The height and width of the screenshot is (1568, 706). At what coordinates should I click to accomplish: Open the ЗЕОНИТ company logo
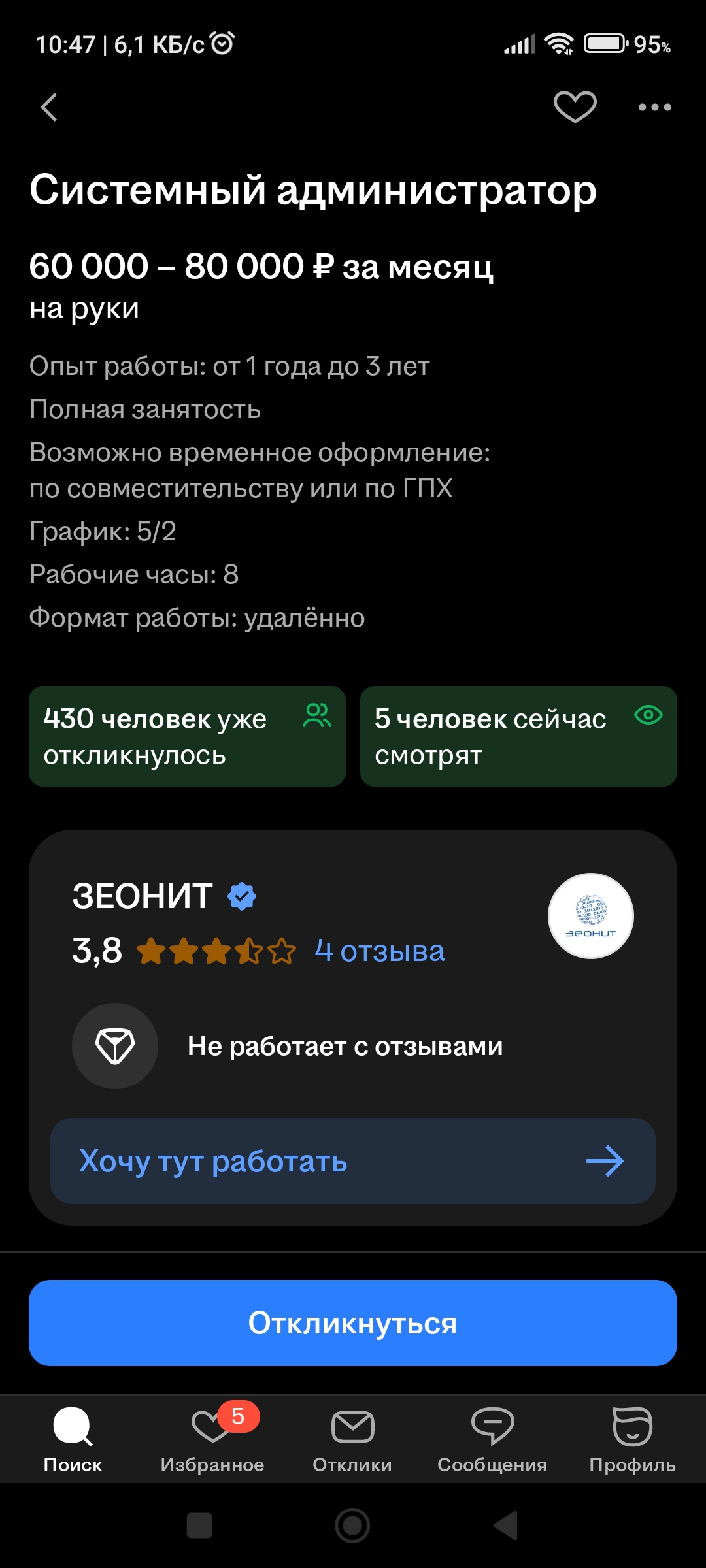[x=590, y=916]
